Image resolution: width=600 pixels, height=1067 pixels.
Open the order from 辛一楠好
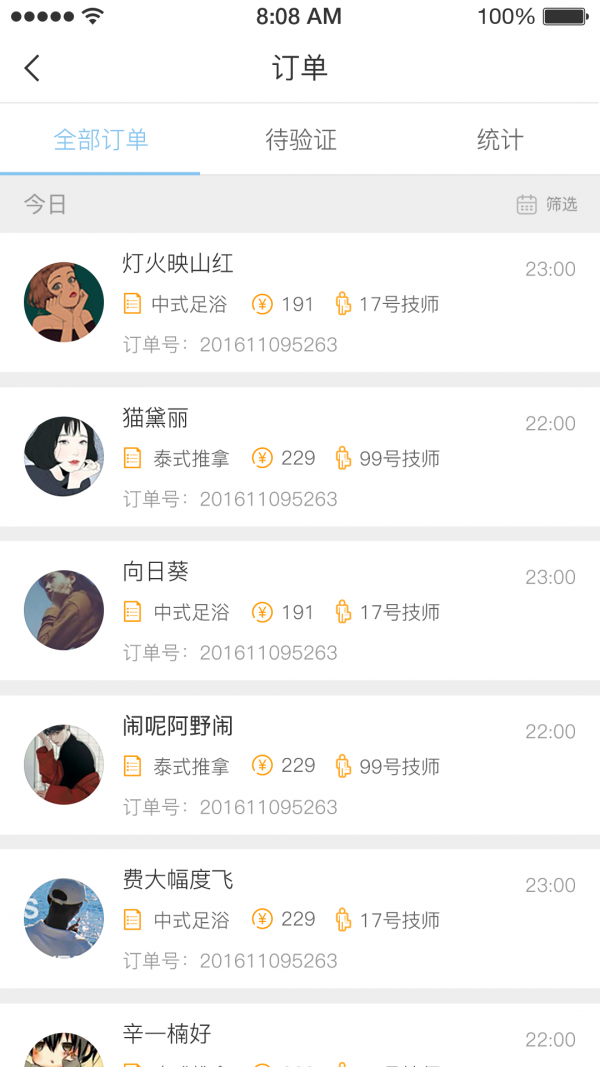point(300,1040)
